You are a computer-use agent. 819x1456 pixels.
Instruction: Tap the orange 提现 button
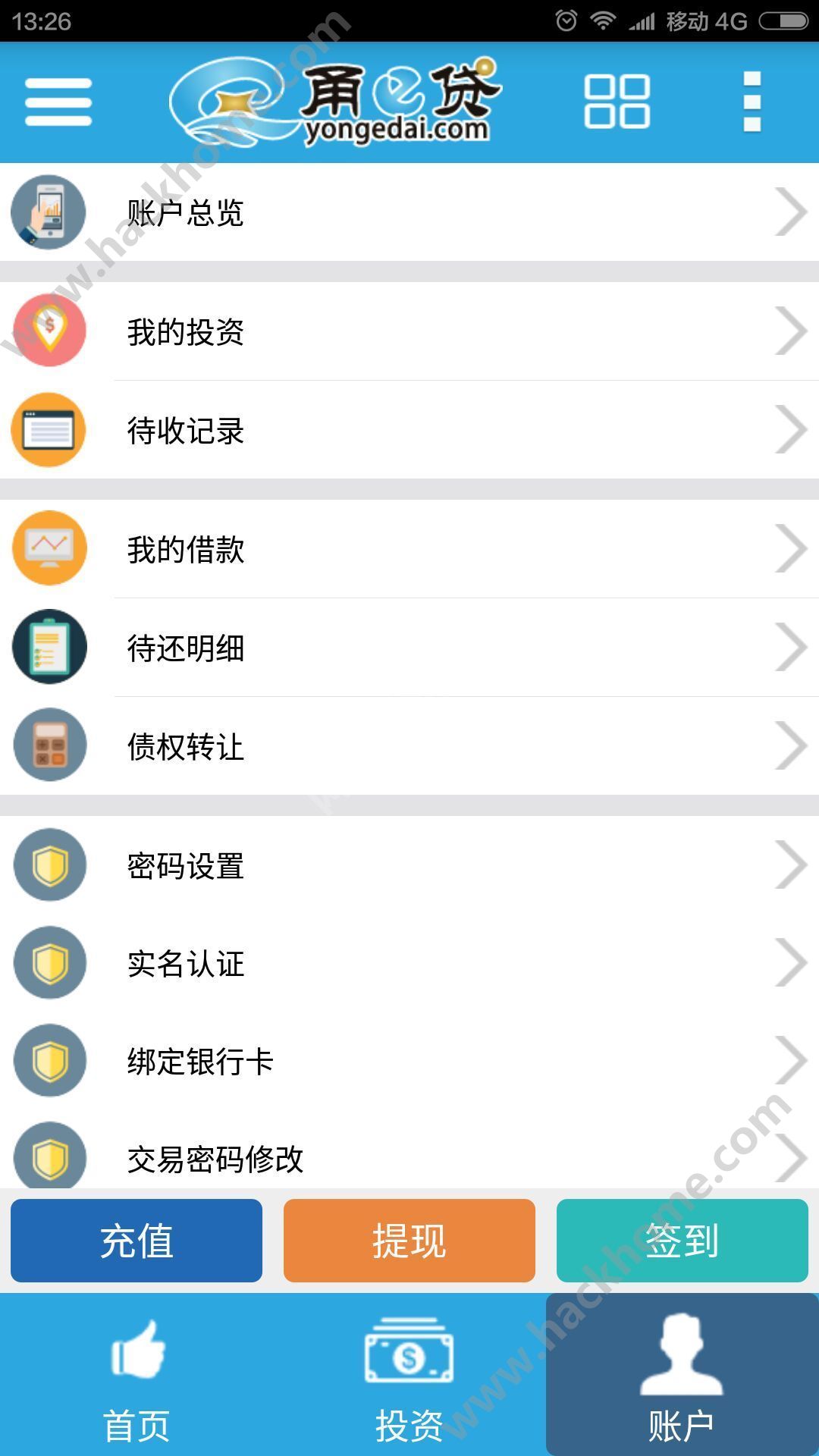coord(409,1241)
